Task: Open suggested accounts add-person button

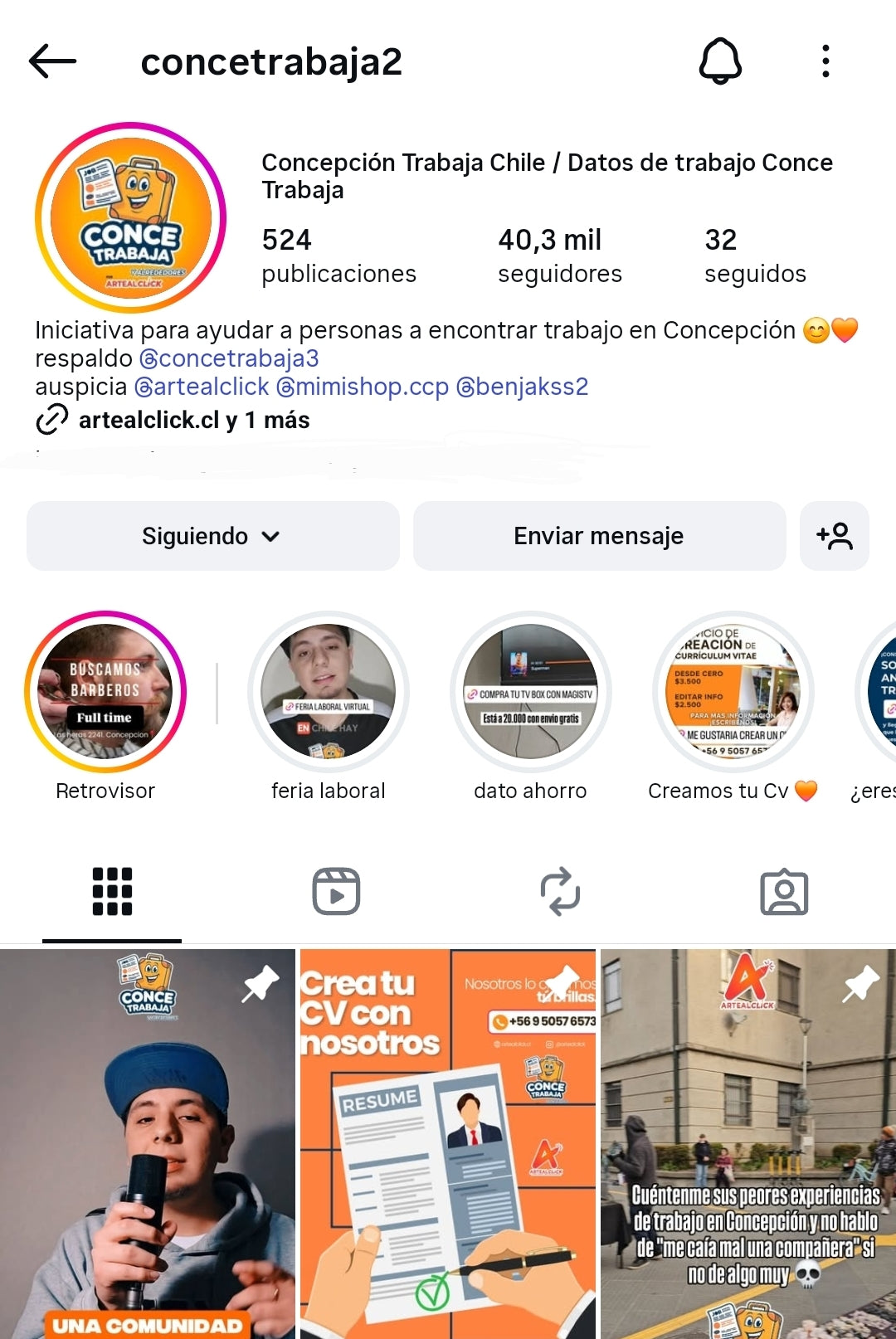Action: click(834, 536)
